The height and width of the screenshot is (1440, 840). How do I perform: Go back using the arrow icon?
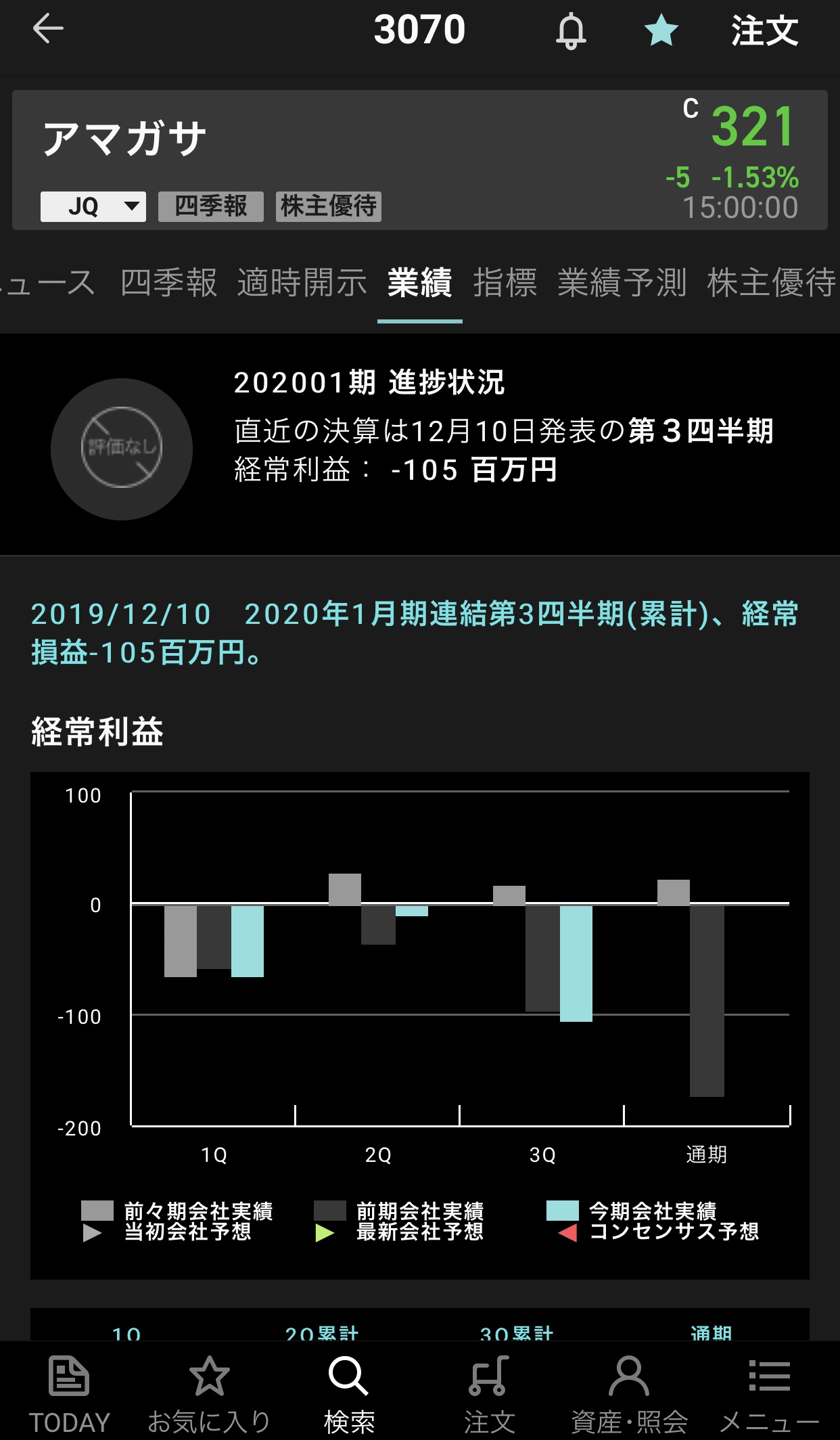point(48,29)
